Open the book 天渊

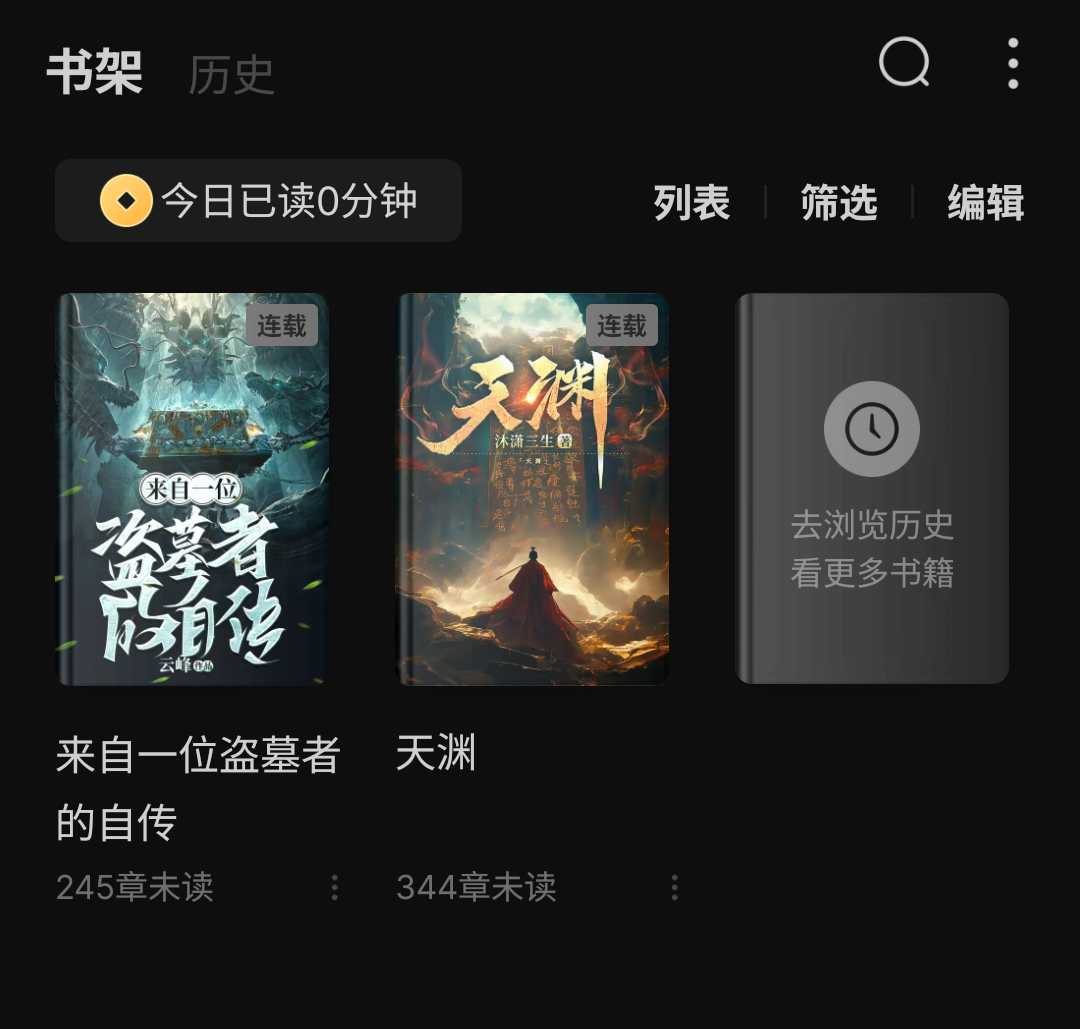pos(532,489)
